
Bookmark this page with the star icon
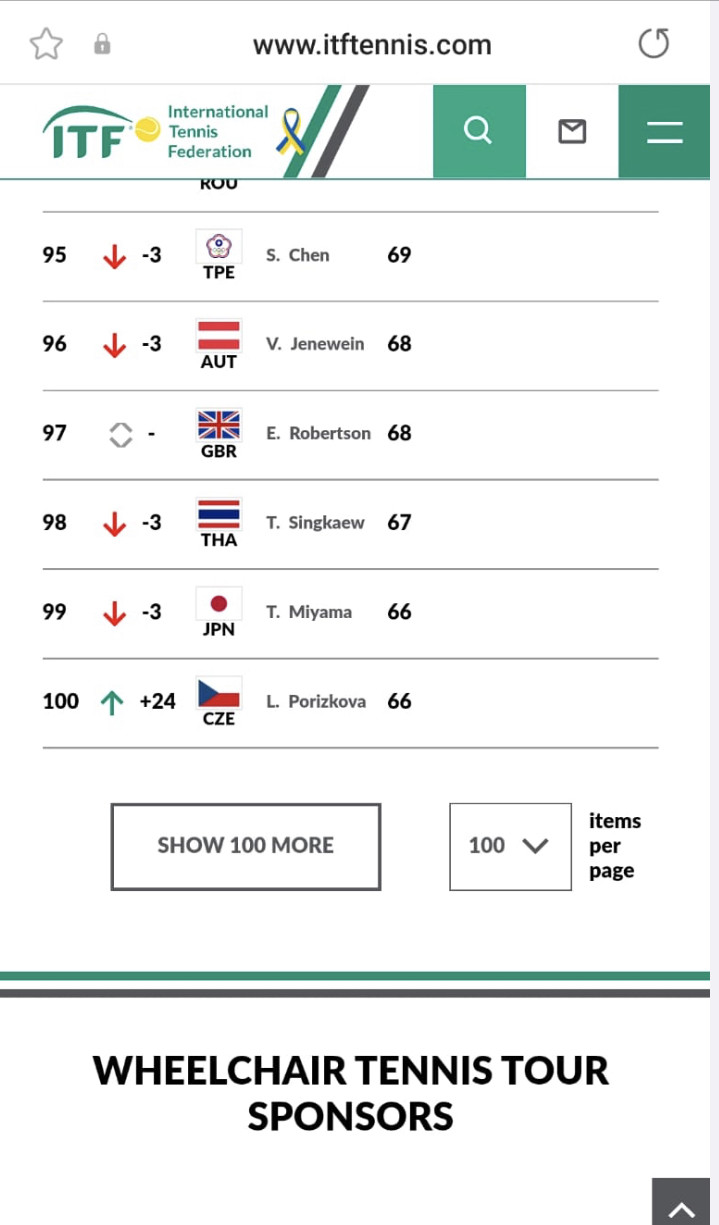[x=46, y=44]
